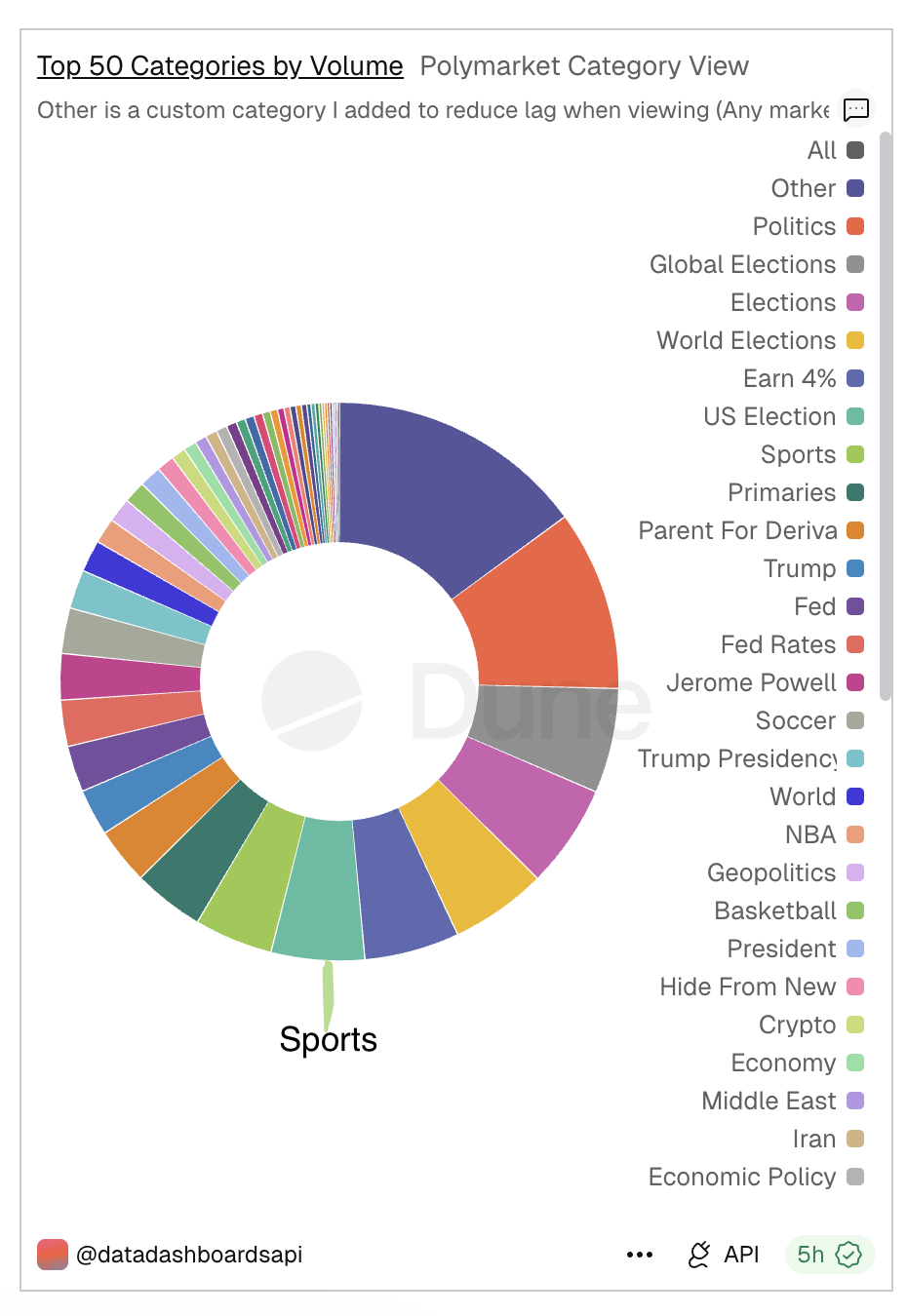Toggle the US Election legend entry
This screenshot has width=907, height=1316.
coord(782,416)
